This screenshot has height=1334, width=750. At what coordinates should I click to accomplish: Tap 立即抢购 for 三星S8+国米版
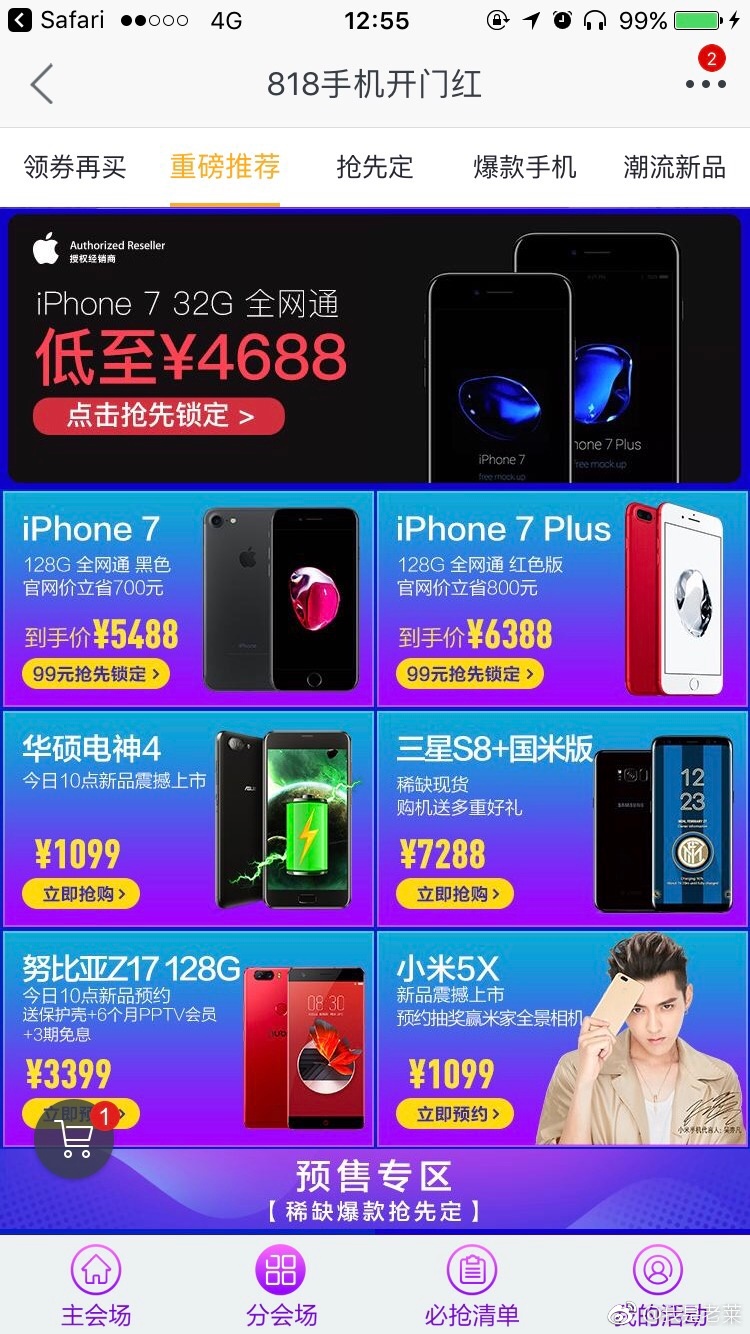tap(455, 894)
